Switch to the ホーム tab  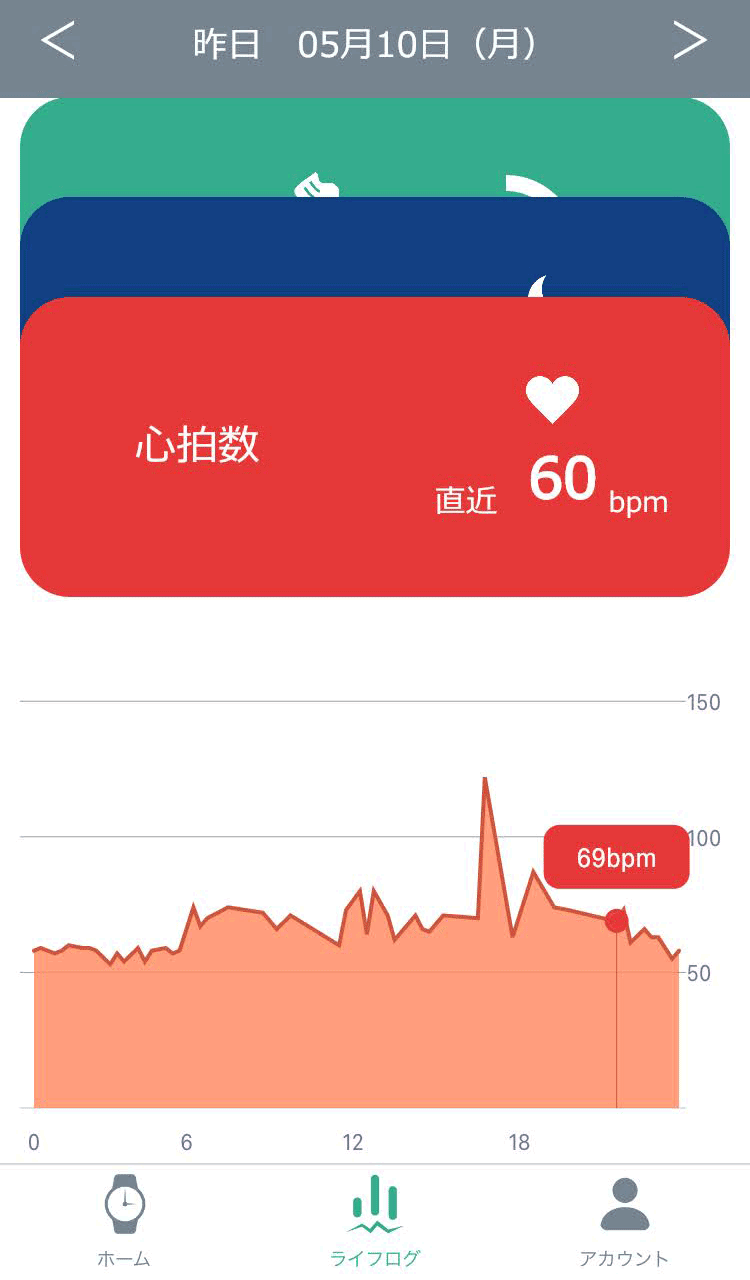pyautogui.click(x=124, y=1221)
